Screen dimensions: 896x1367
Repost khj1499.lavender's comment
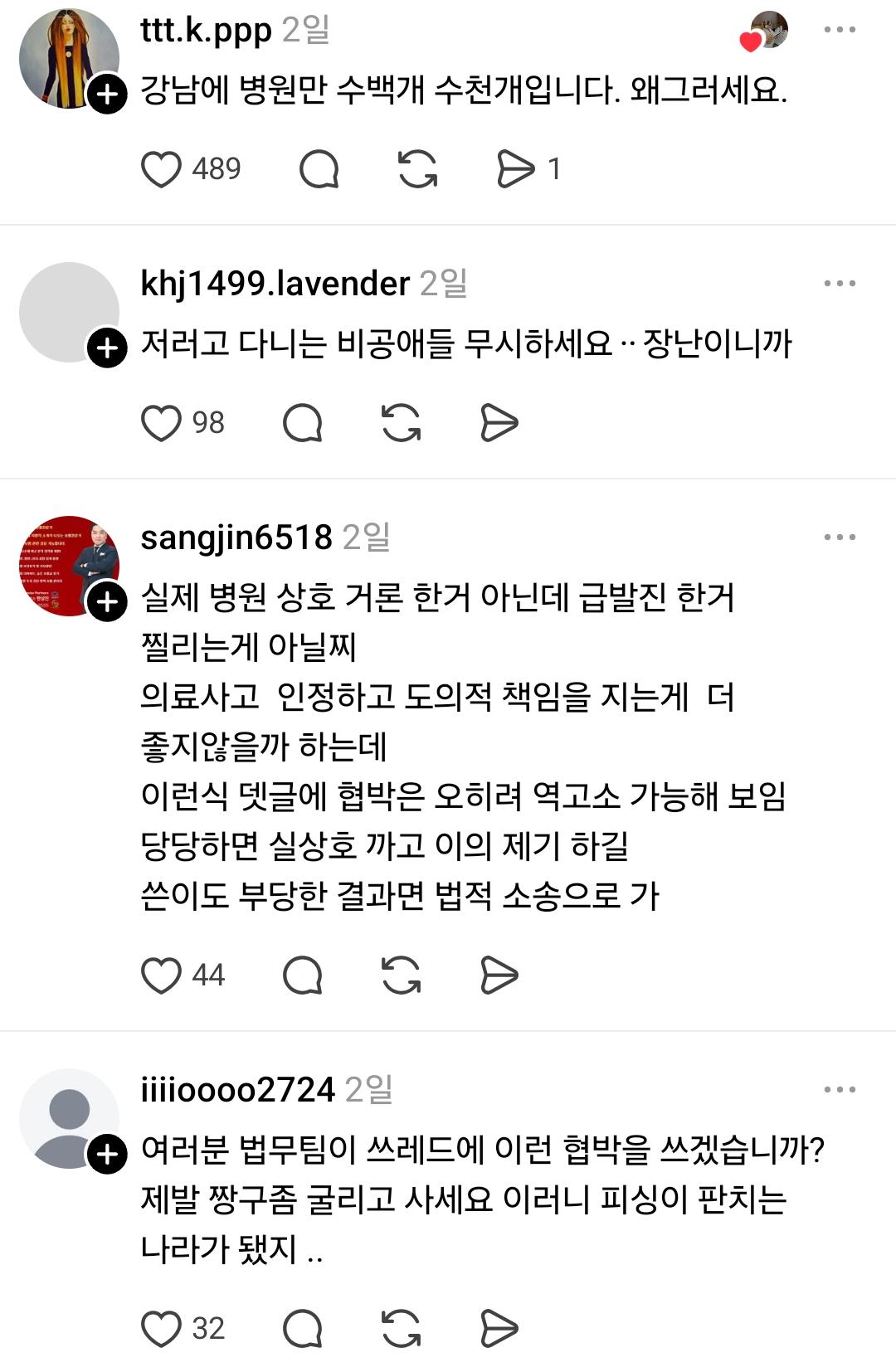pyautogui.click(x=401, y=423)
